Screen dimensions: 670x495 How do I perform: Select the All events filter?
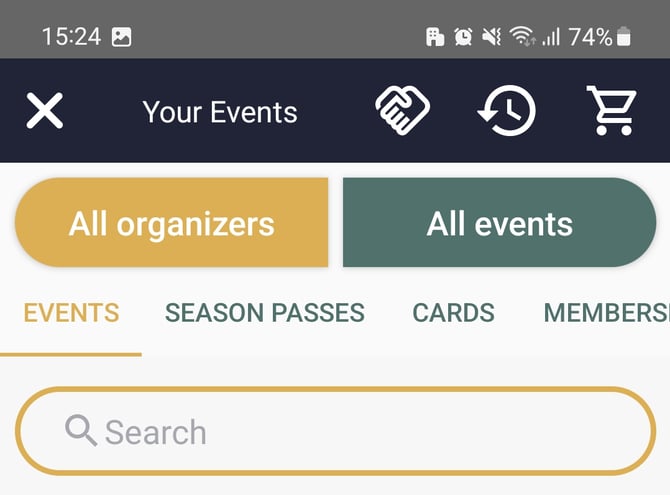[499, 223]
